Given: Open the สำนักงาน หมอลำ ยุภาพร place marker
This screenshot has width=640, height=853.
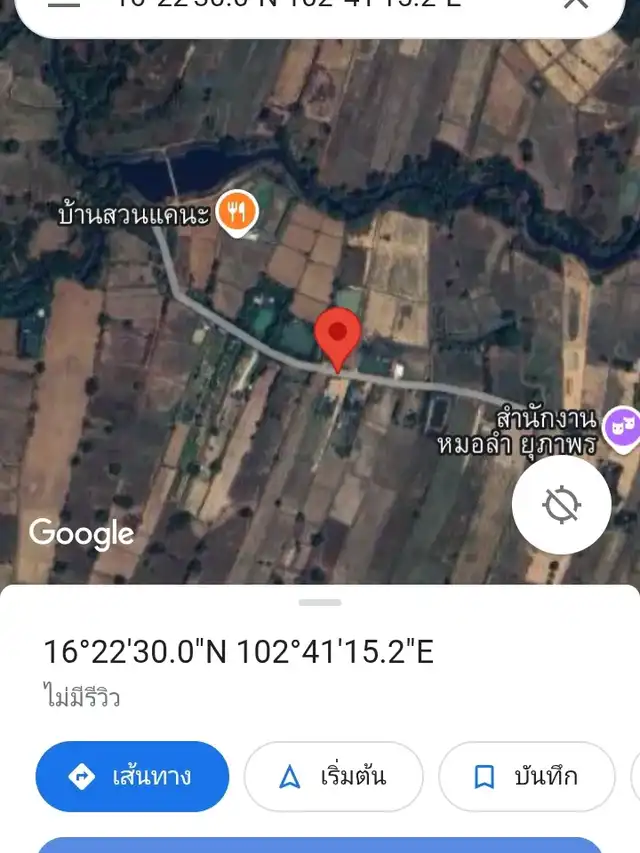Looking at the screenshot, I should click(x=623, y=426).
